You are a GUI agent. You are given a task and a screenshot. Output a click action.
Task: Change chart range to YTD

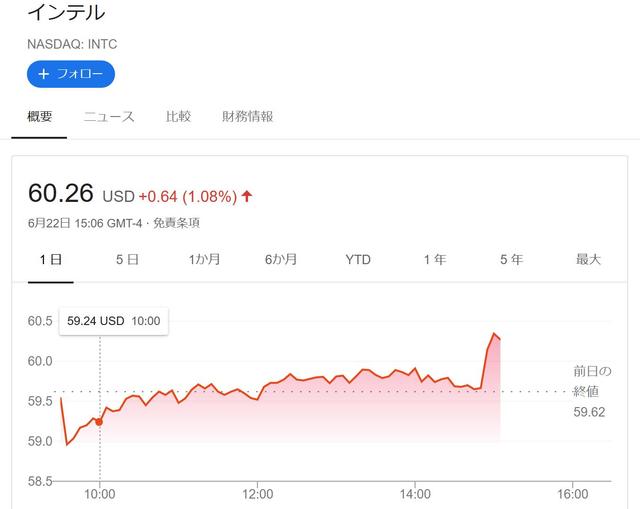tap(358, 260)
